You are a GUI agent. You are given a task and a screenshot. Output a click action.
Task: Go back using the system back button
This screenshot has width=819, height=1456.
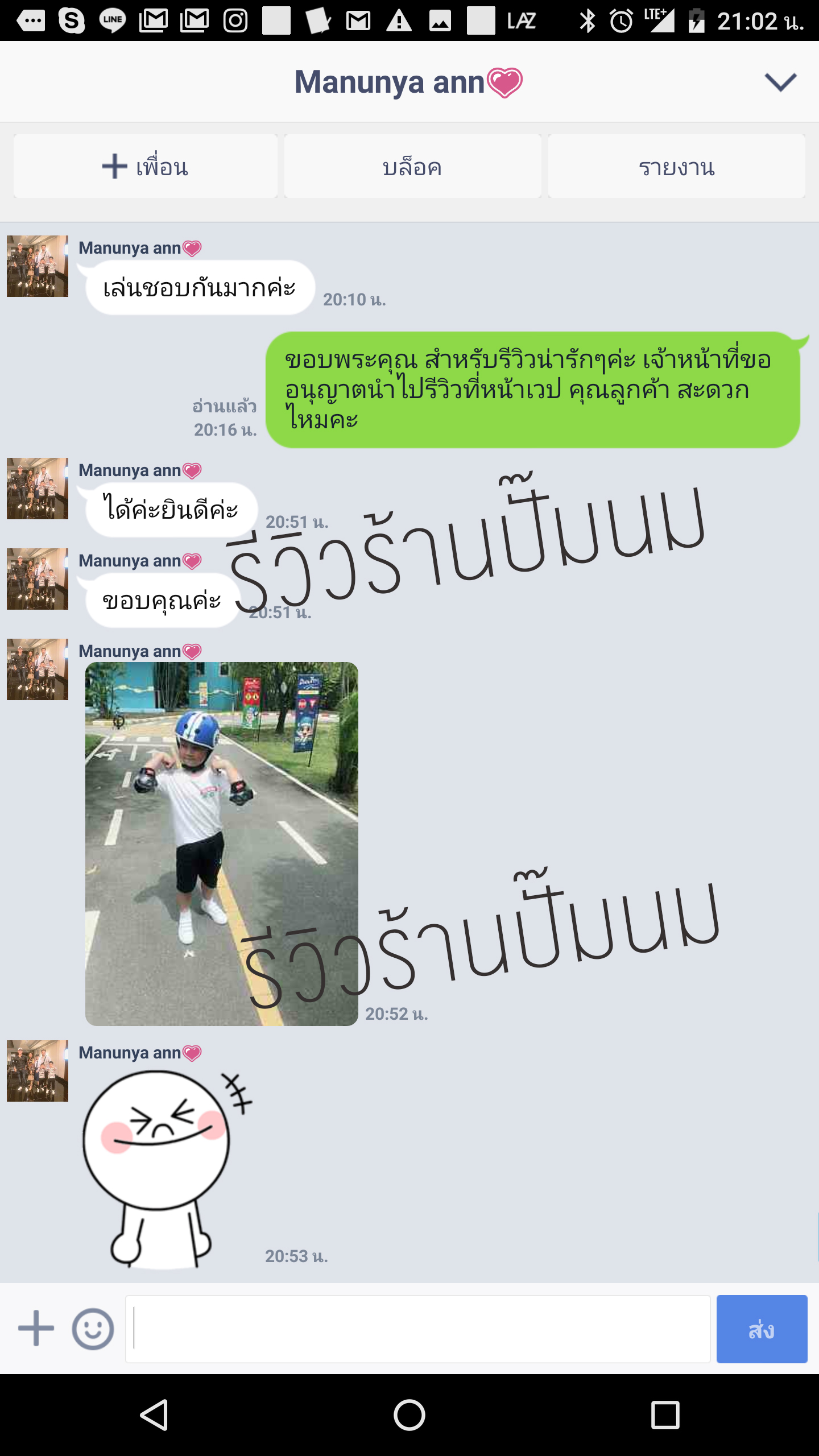pyautogui.click(x=154, y=1414)
